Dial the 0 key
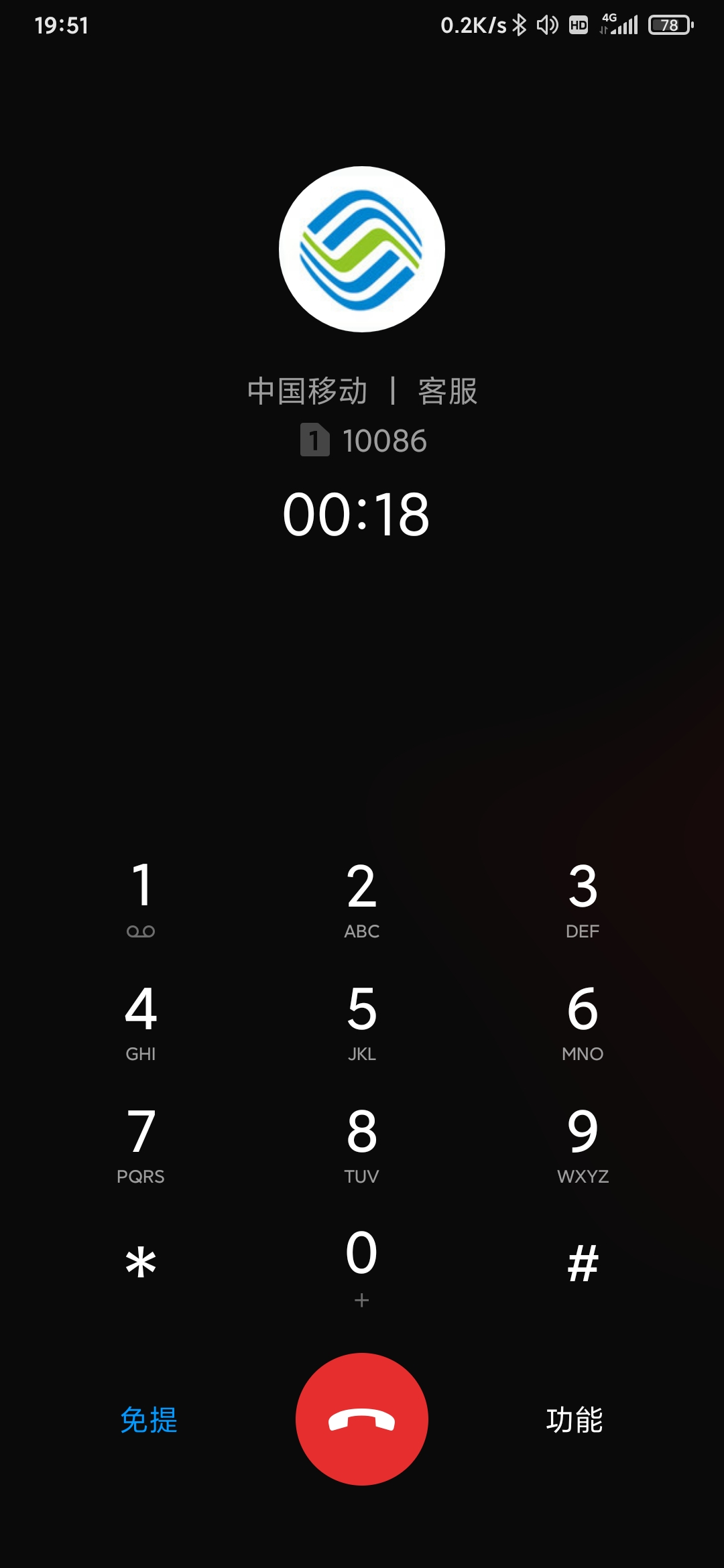Screen dimensions: 724x1568 (x=362, y=1266)
